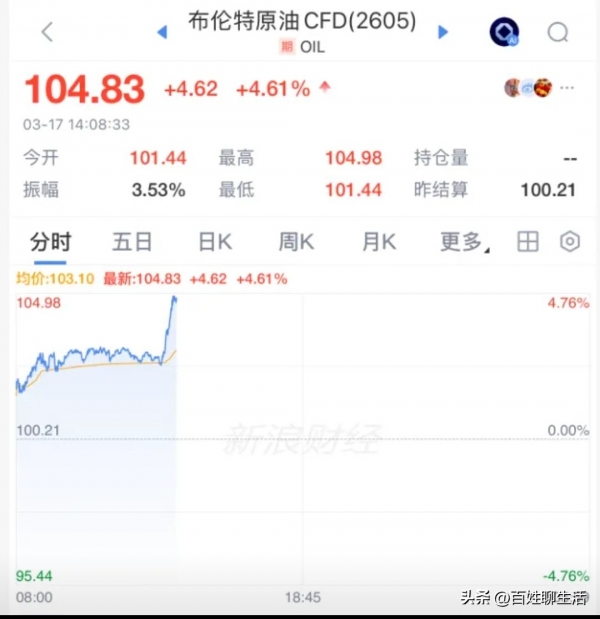600x619 pixels.
Task: Open the chart grid layout icon
Action: (x=527, y=242)
